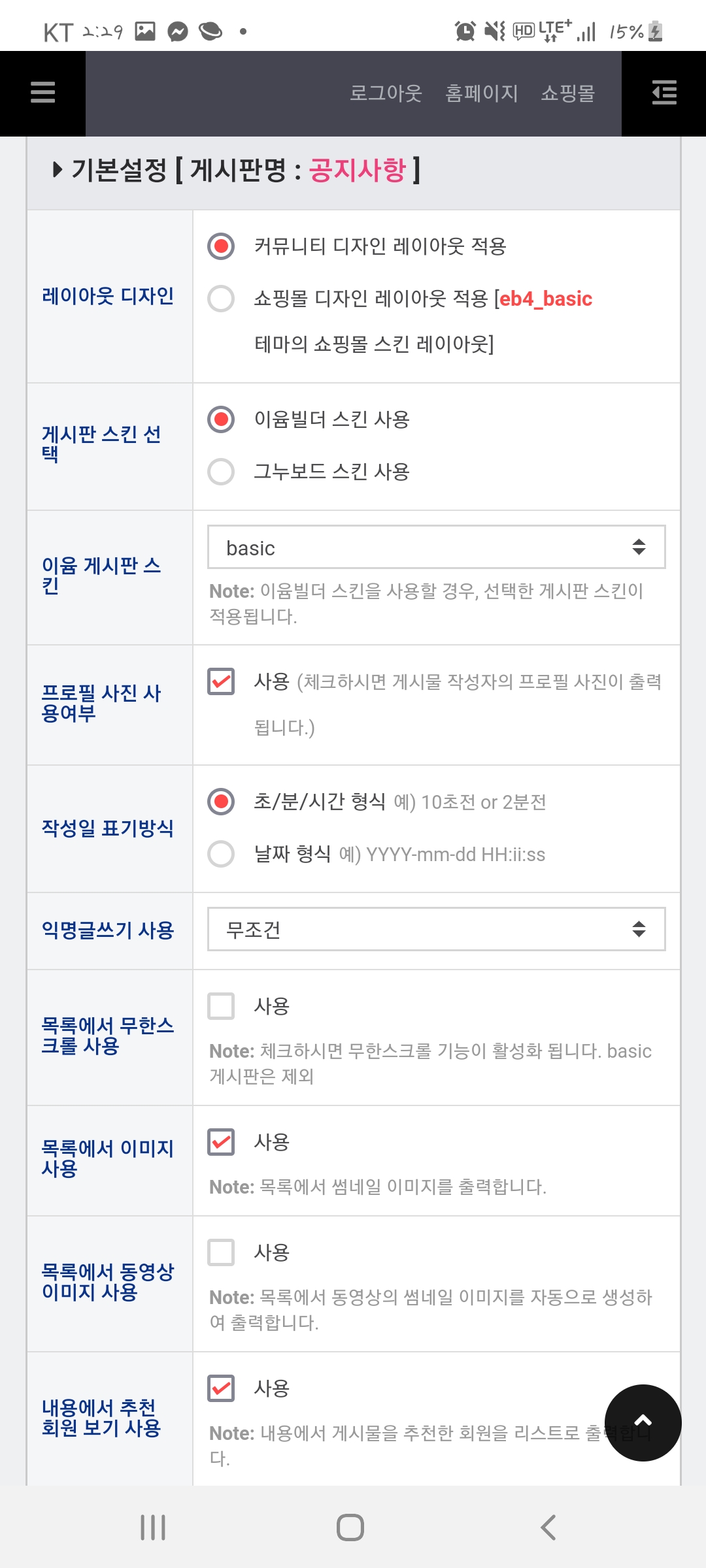Select 날짜 형식 date display option
The image size is (706, 1568).
pos(221,854)
